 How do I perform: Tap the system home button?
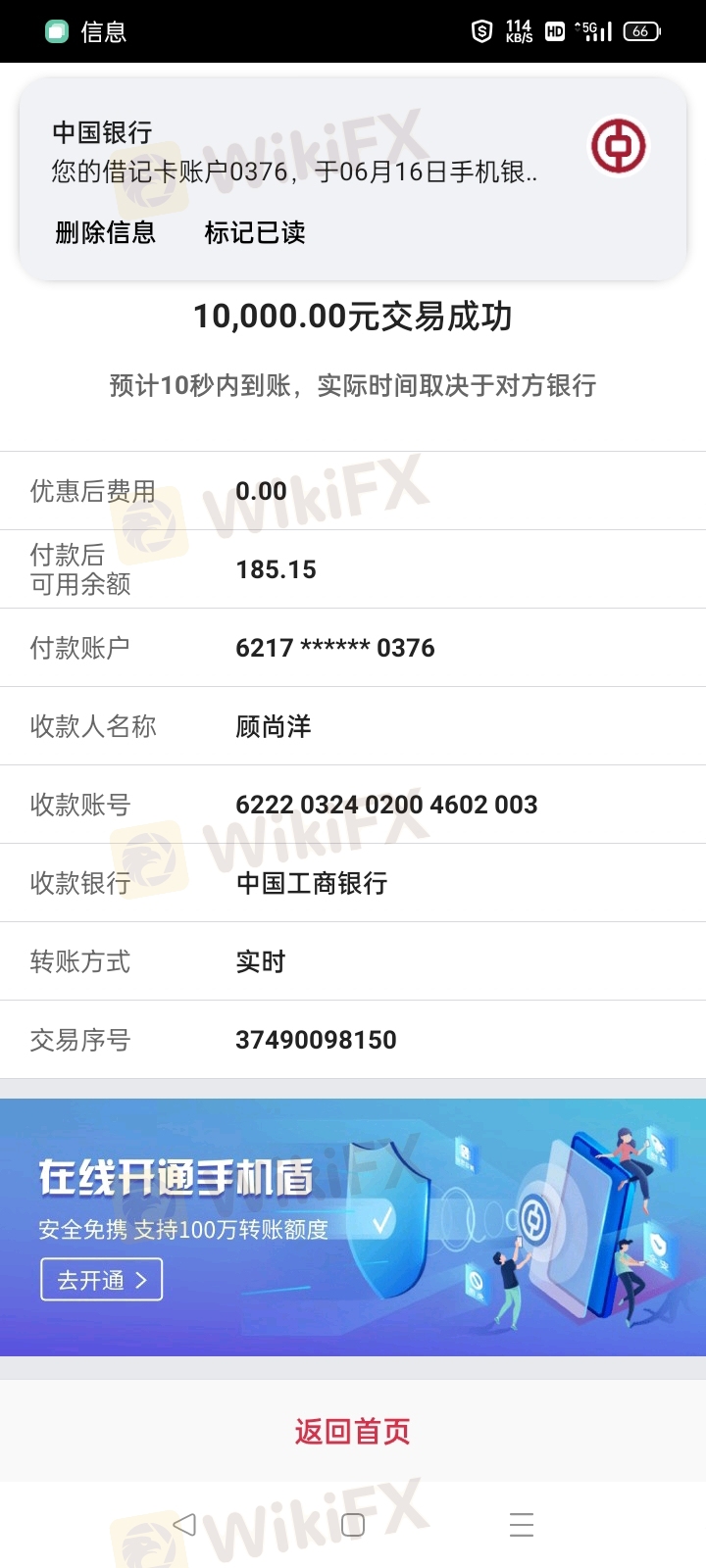(x=353, y=1525)
